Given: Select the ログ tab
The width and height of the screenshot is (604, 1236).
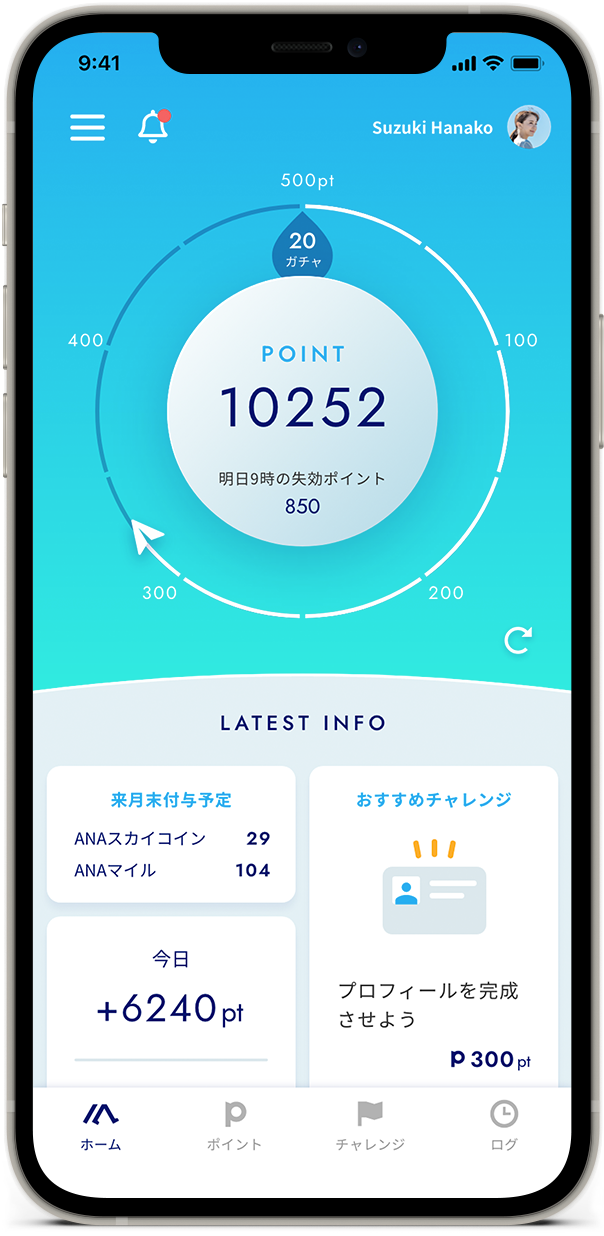Looking at the screenshot, I should click(503, 1126).
